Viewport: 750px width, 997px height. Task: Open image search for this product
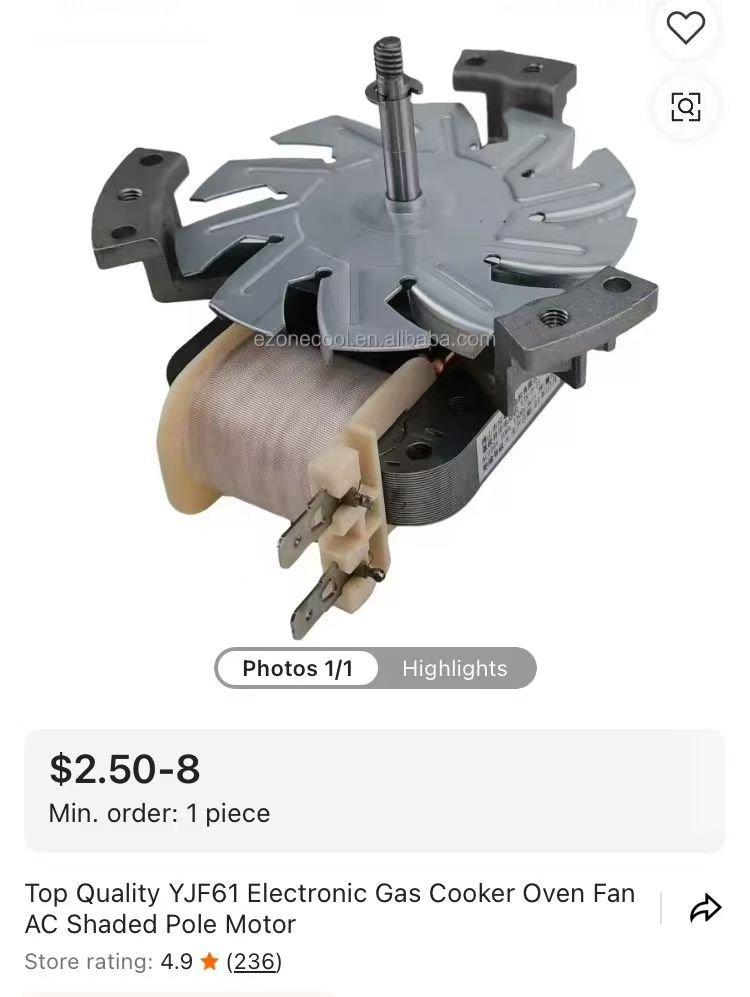[x=685, y=106]
